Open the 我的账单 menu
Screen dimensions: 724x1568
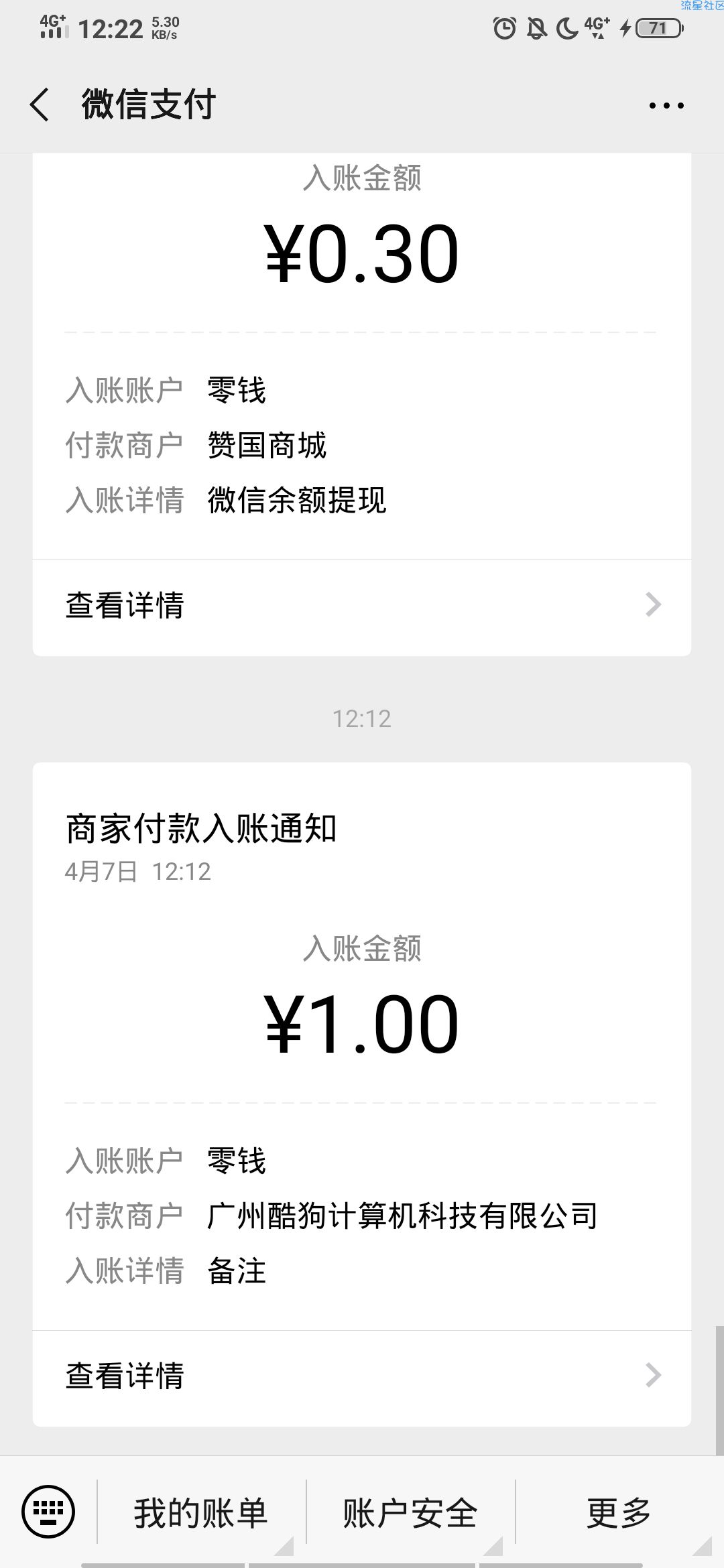pyautogui.click(x=201, y=1512)
